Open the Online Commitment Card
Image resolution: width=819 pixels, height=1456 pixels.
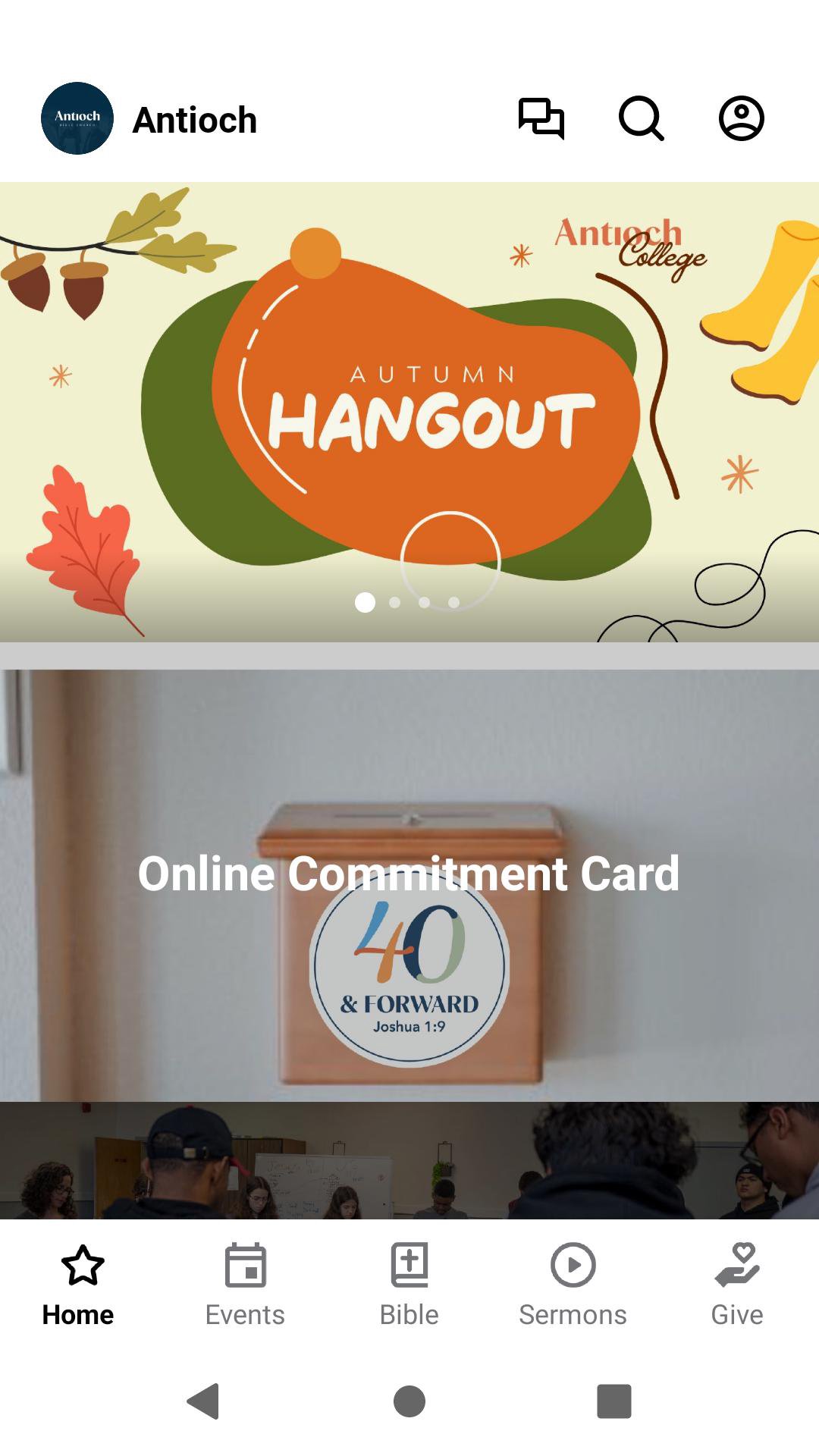coord(409,884)
